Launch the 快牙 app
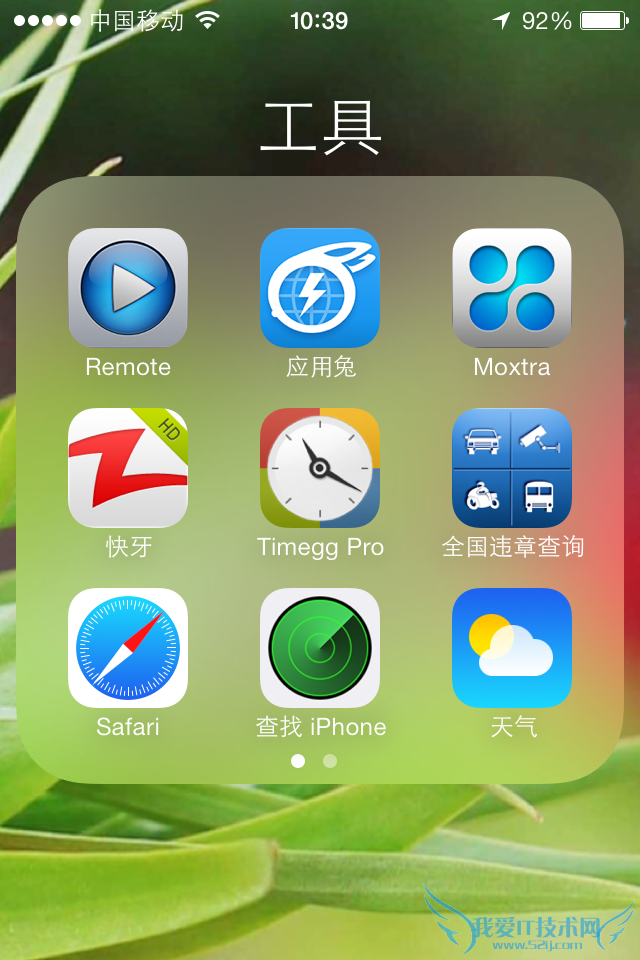640x960 pixels. 128,468
